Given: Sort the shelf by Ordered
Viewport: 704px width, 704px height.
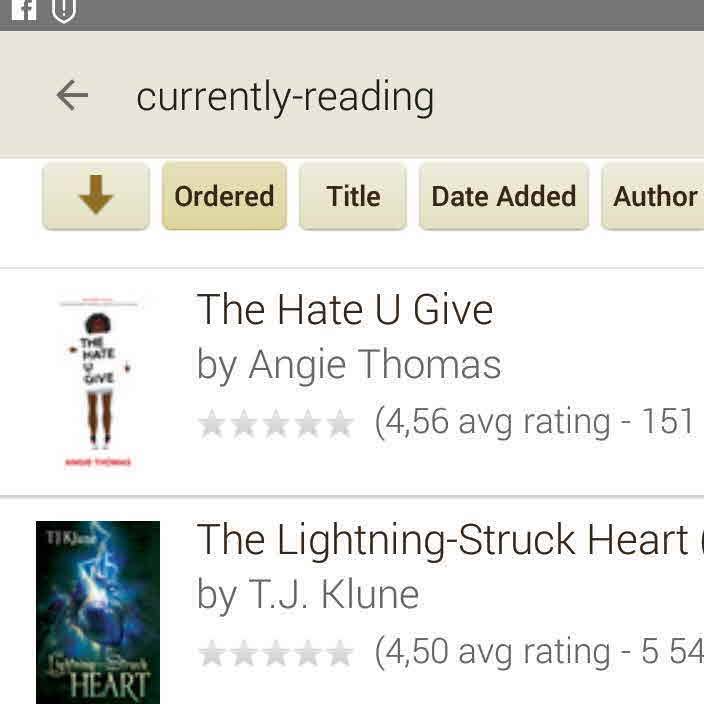Looking at the screenshot, I should click(224, 196).
